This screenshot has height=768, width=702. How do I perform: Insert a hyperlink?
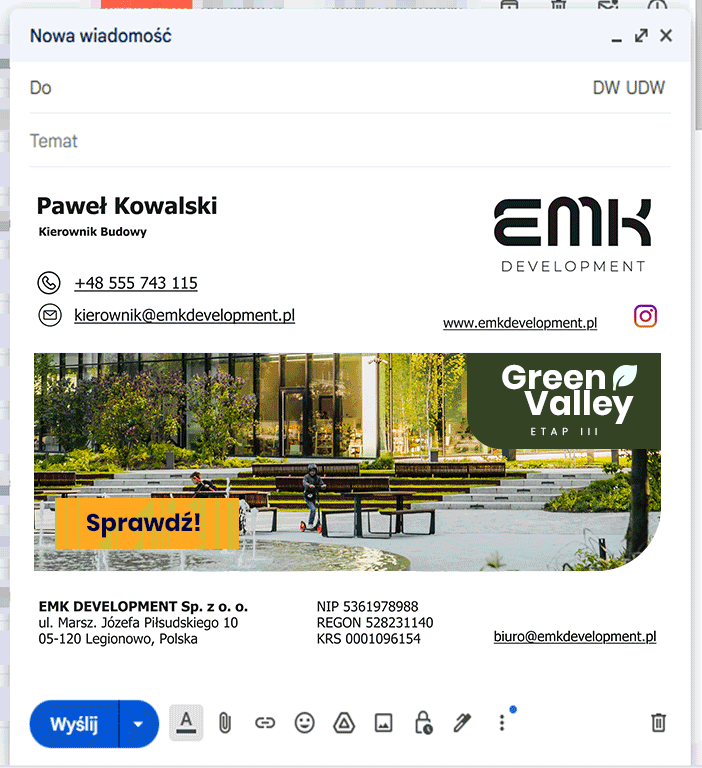click(x=265, y=722)
